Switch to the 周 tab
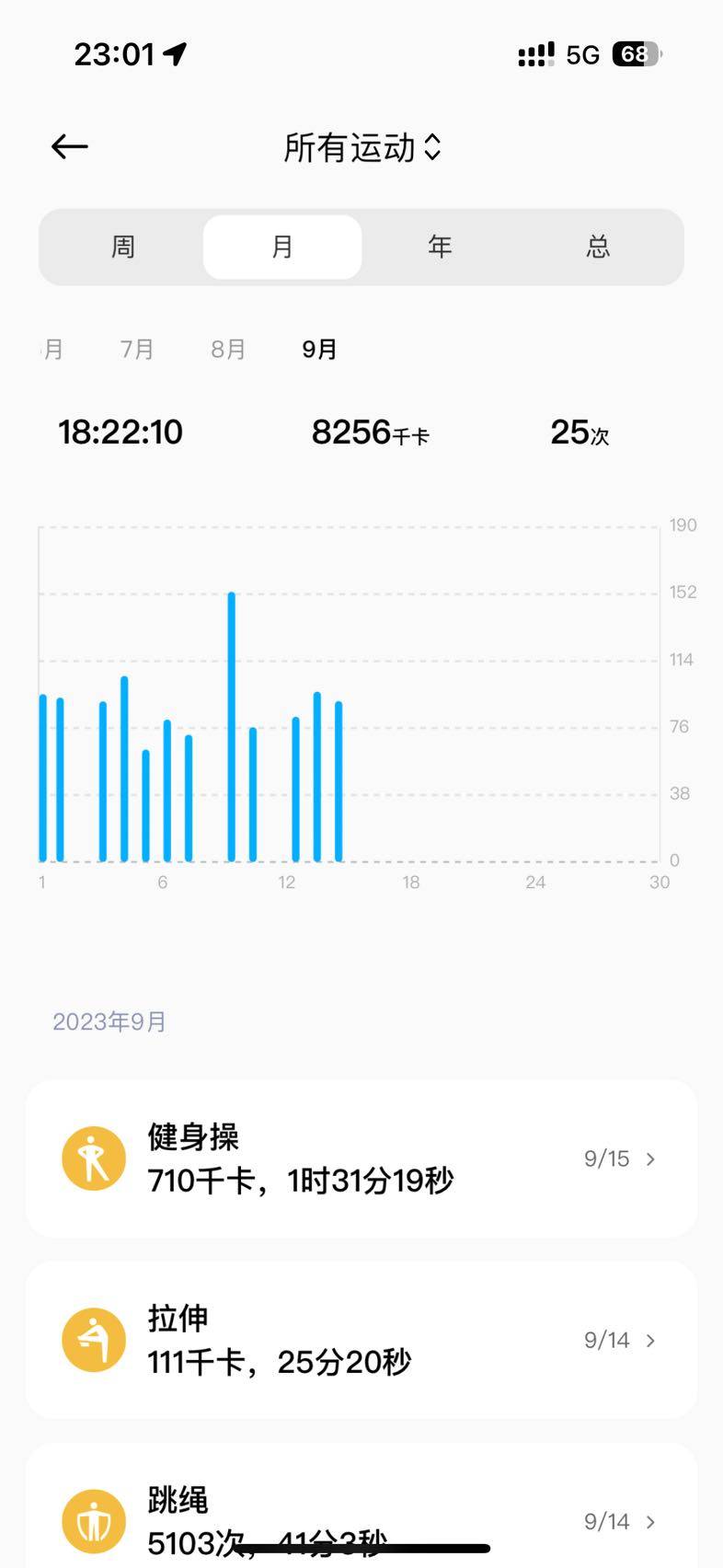Screen dimensions: 723x1568 123,247
